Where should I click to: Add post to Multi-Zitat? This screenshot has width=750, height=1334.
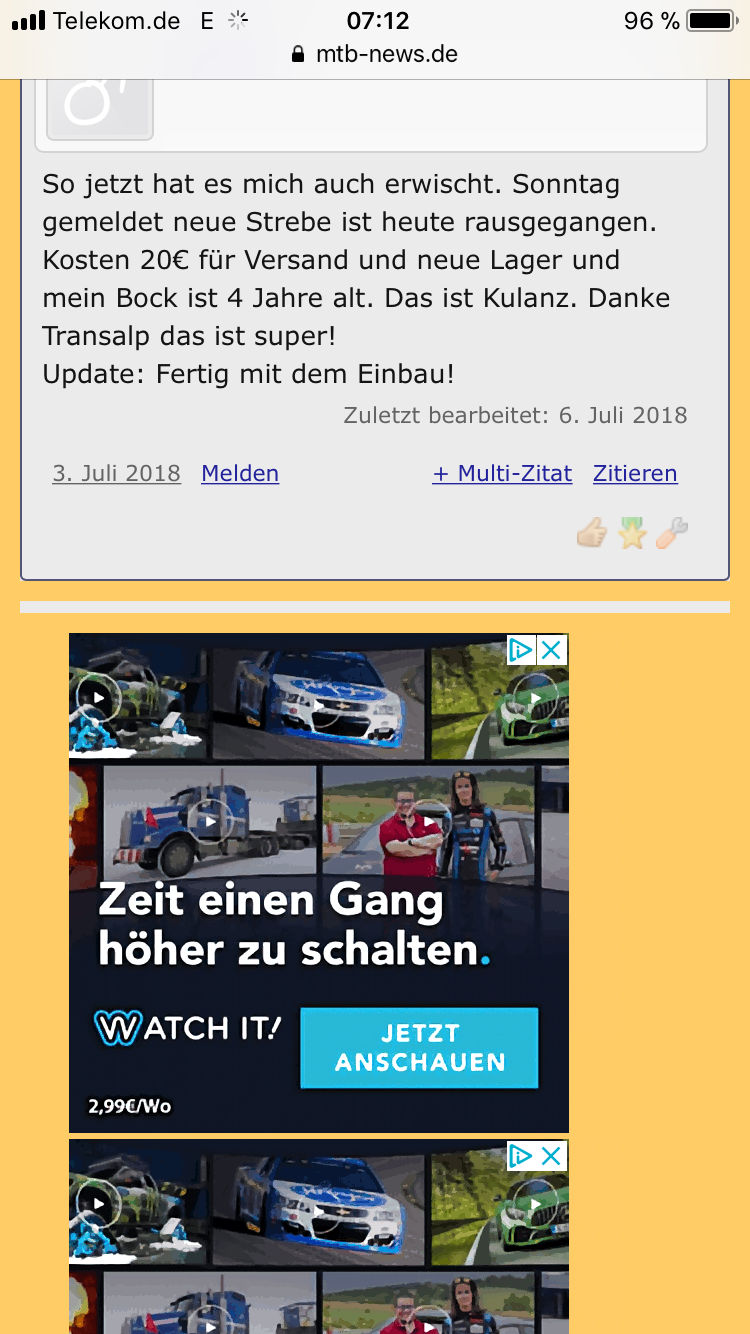pos(502,473)
